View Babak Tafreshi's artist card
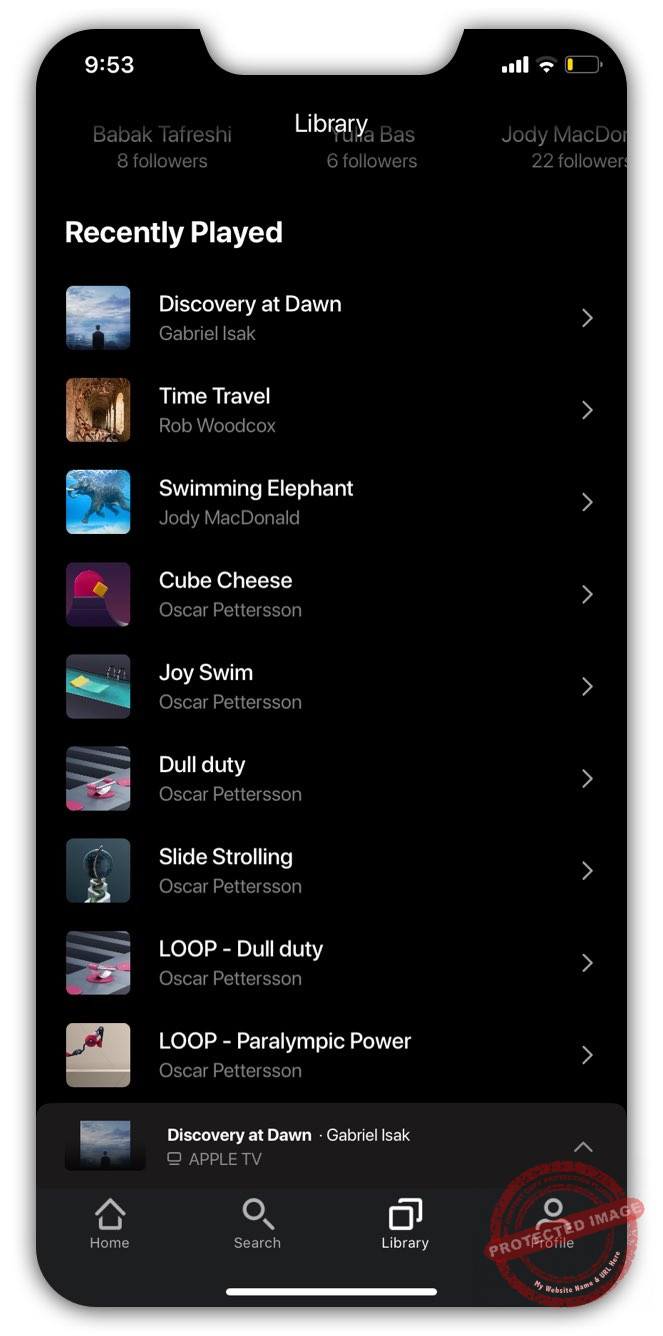The width and height of the screenshot is (663, 1336). tap(162, 146)
